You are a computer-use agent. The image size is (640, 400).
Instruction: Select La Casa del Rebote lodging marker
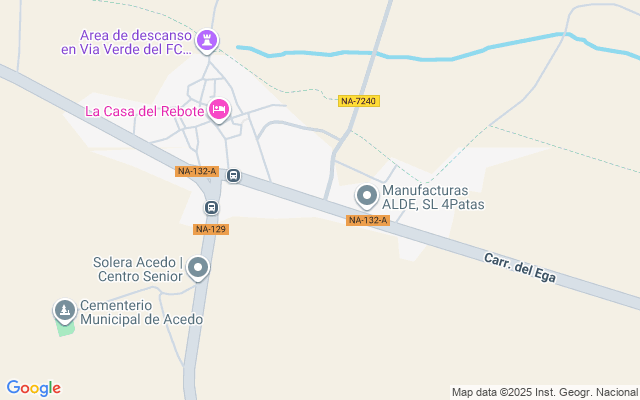(219, 109)
